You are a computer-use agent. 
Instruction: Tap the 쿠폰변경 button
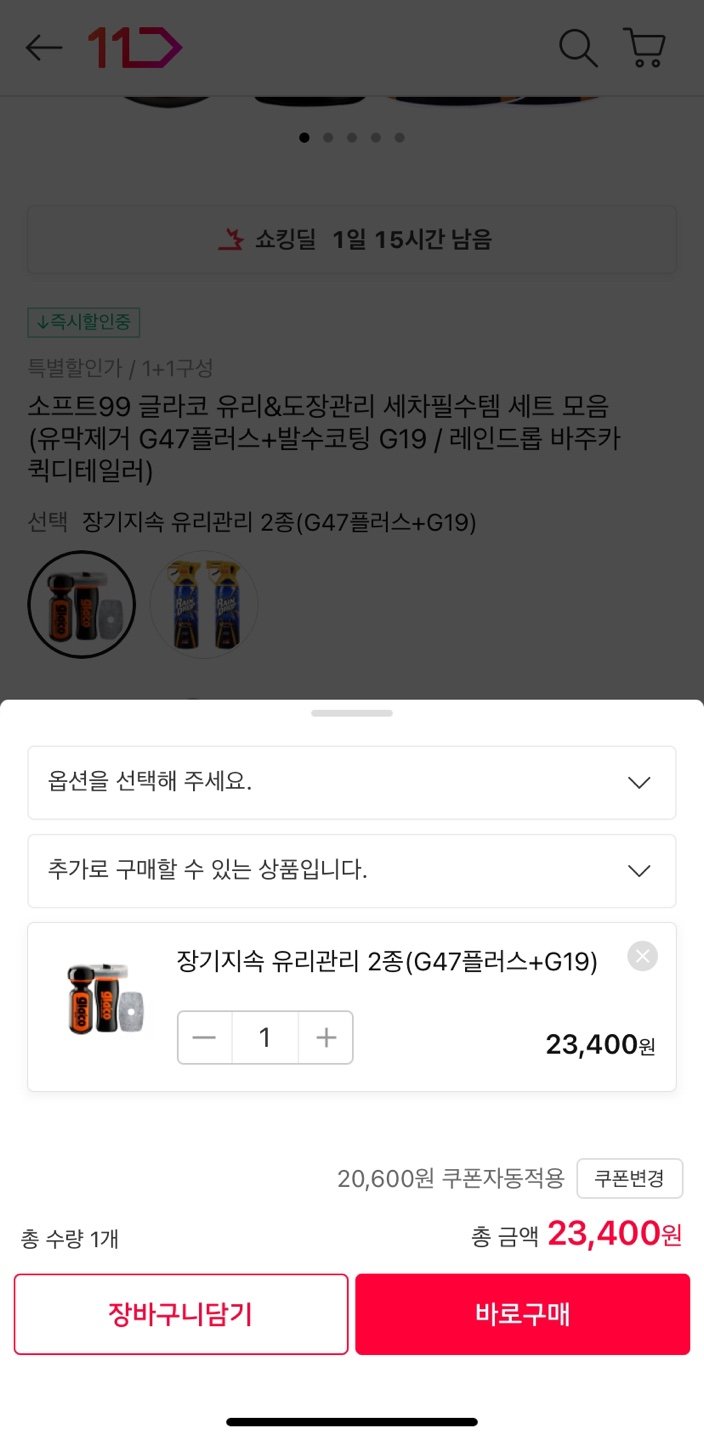[629, 1178]
